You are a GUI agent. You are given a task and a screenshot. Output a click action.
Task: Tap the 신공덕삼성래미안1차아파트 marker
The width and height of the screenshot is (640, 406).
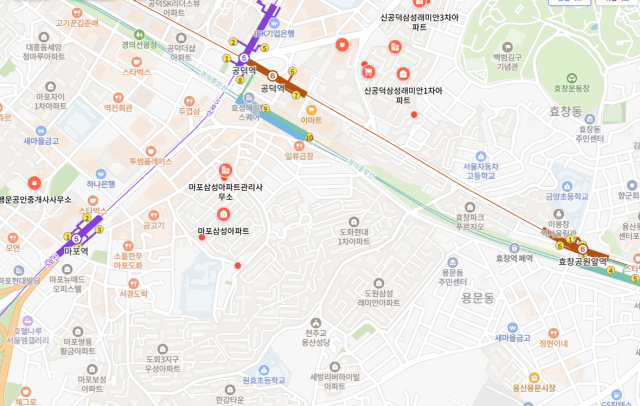[404, 74]
